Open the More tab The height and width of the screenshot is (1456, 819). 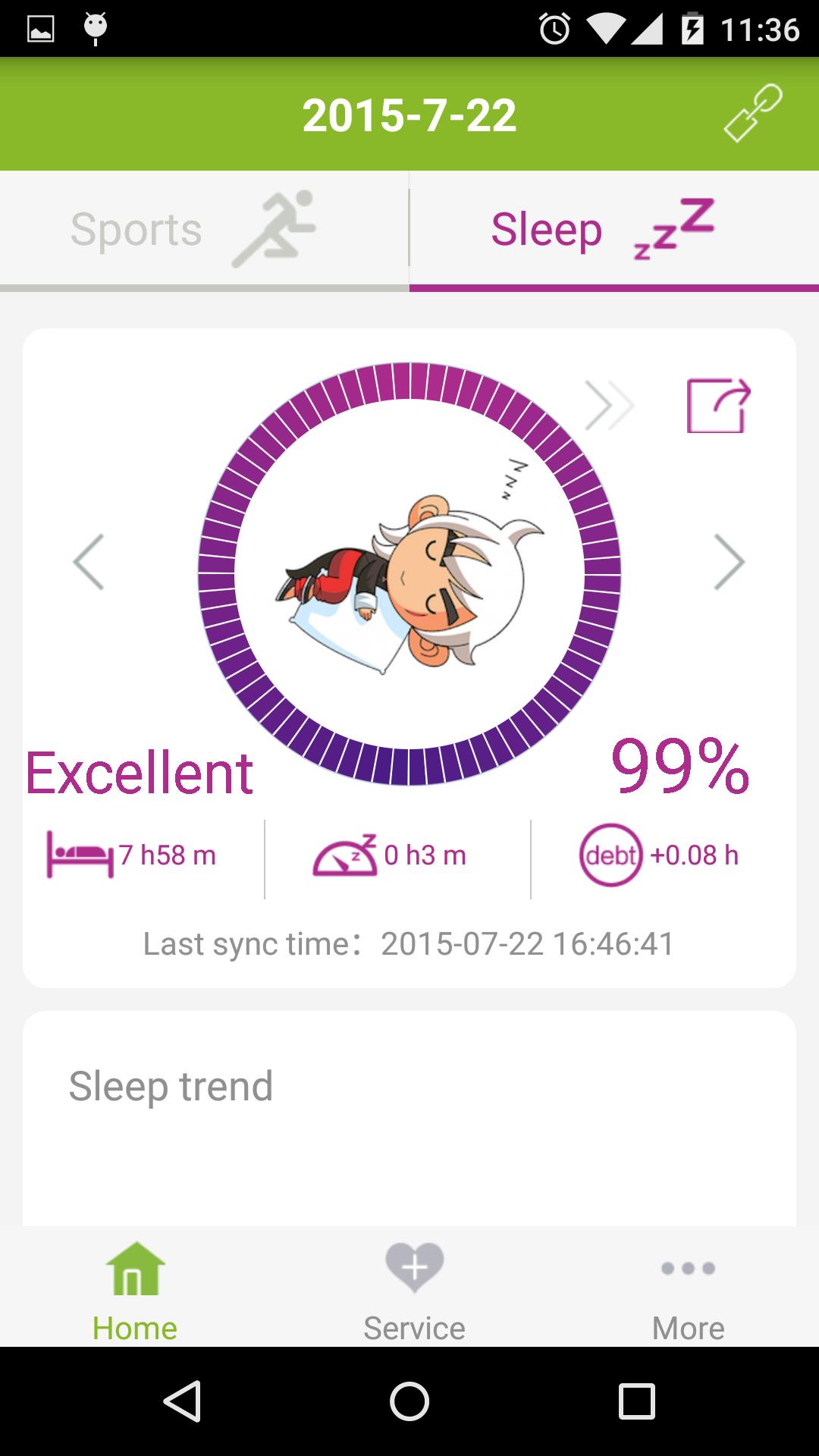coord(688,1289)
